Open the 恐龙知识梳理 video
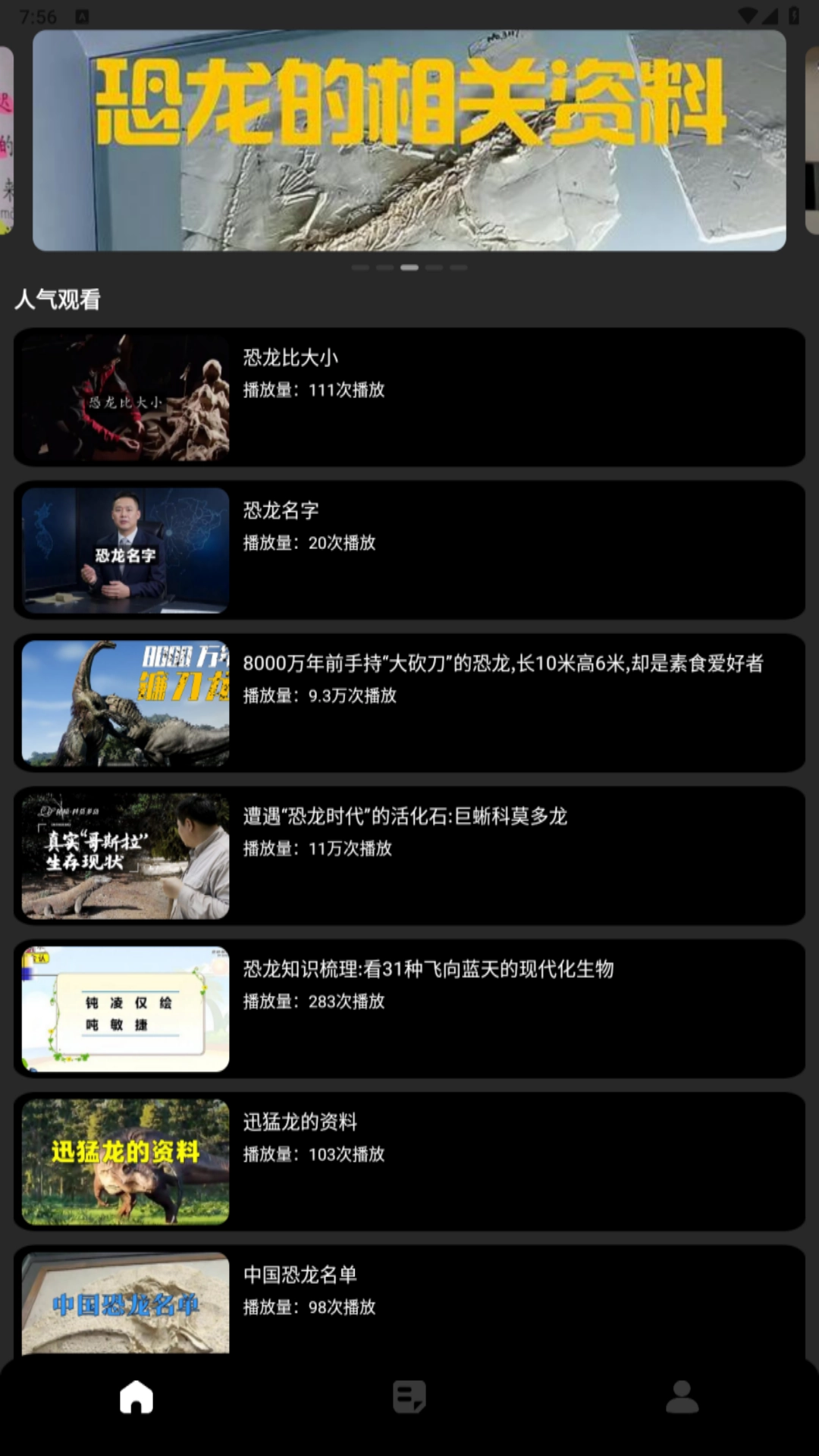 (409, 1009)
